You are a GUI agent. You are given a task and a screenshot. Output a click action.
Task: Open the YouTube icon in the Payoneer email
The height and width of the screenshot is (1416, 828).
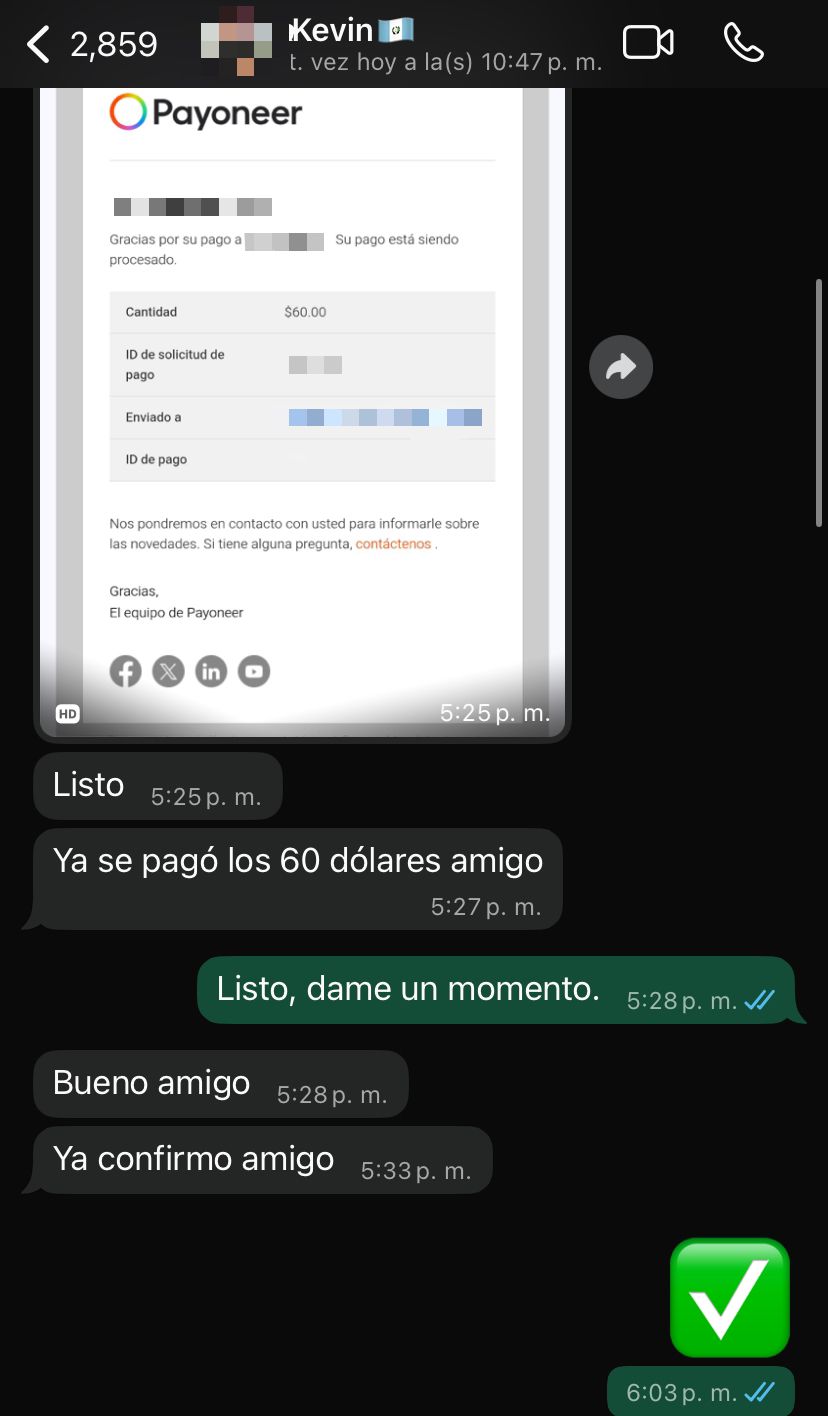[x=253, y=671]
